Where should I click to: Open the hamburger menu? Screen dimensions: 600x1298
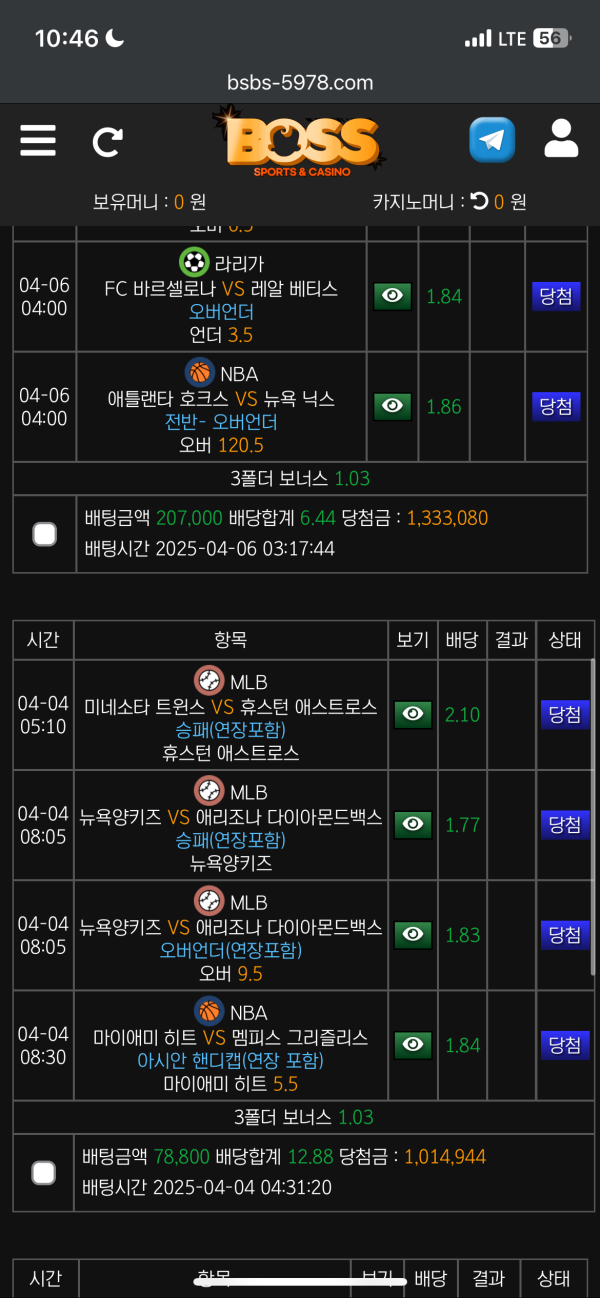pos(38,140)
